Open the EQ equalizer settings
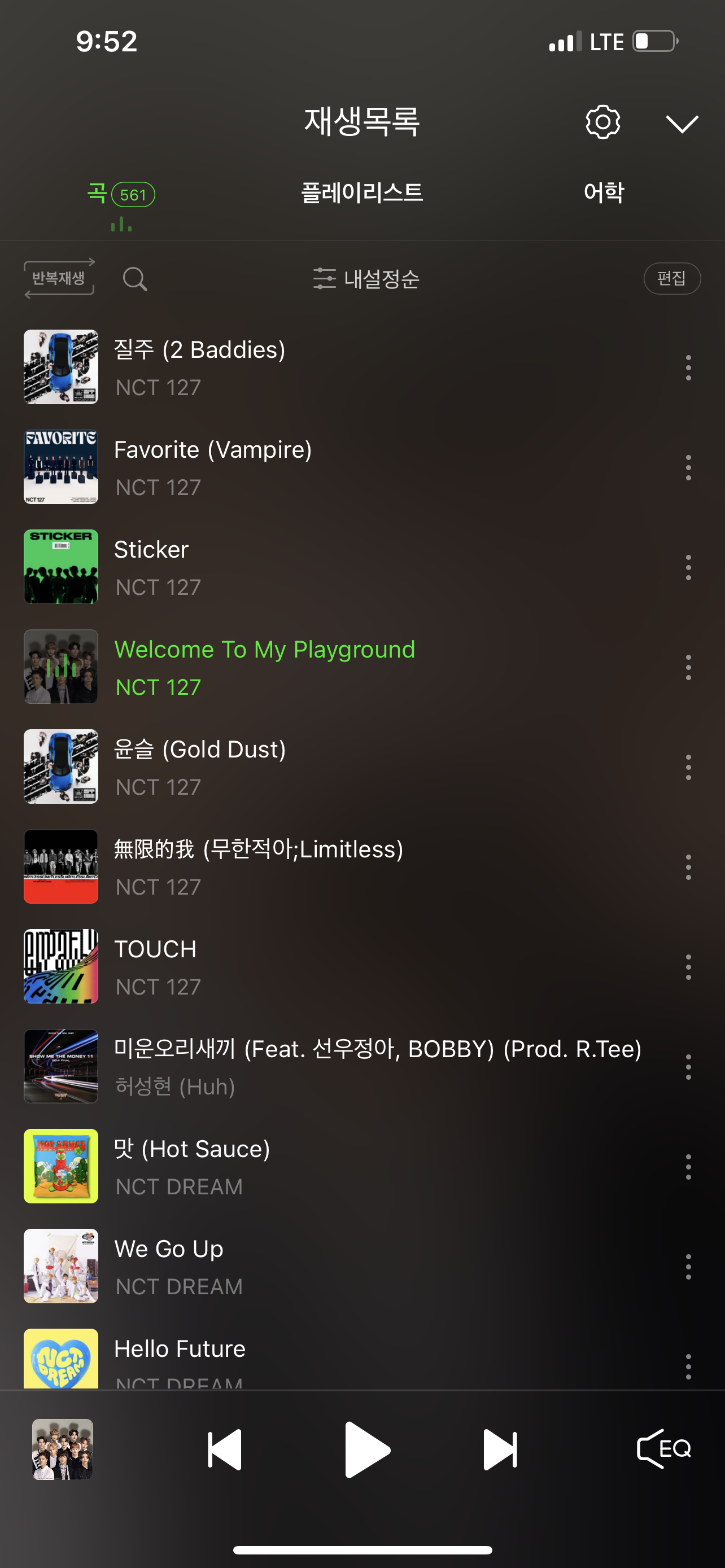The image size is (725, 1568). pyautogui.click(x=664, y=1449)
